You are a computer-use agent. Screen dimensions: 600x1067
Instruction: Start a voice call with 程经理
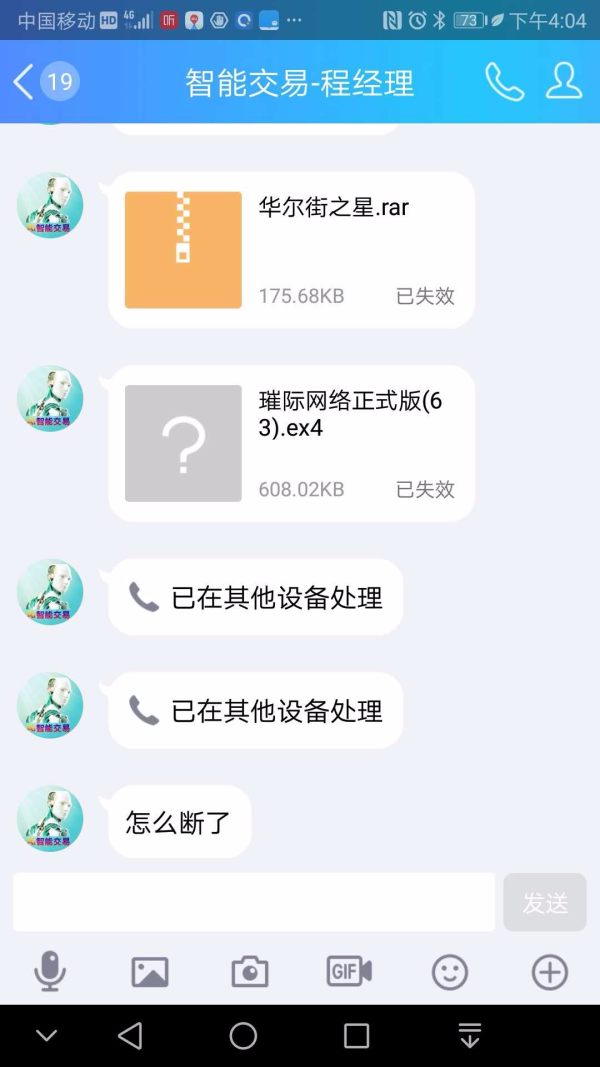pyautogui.click(x=504, y=82)
